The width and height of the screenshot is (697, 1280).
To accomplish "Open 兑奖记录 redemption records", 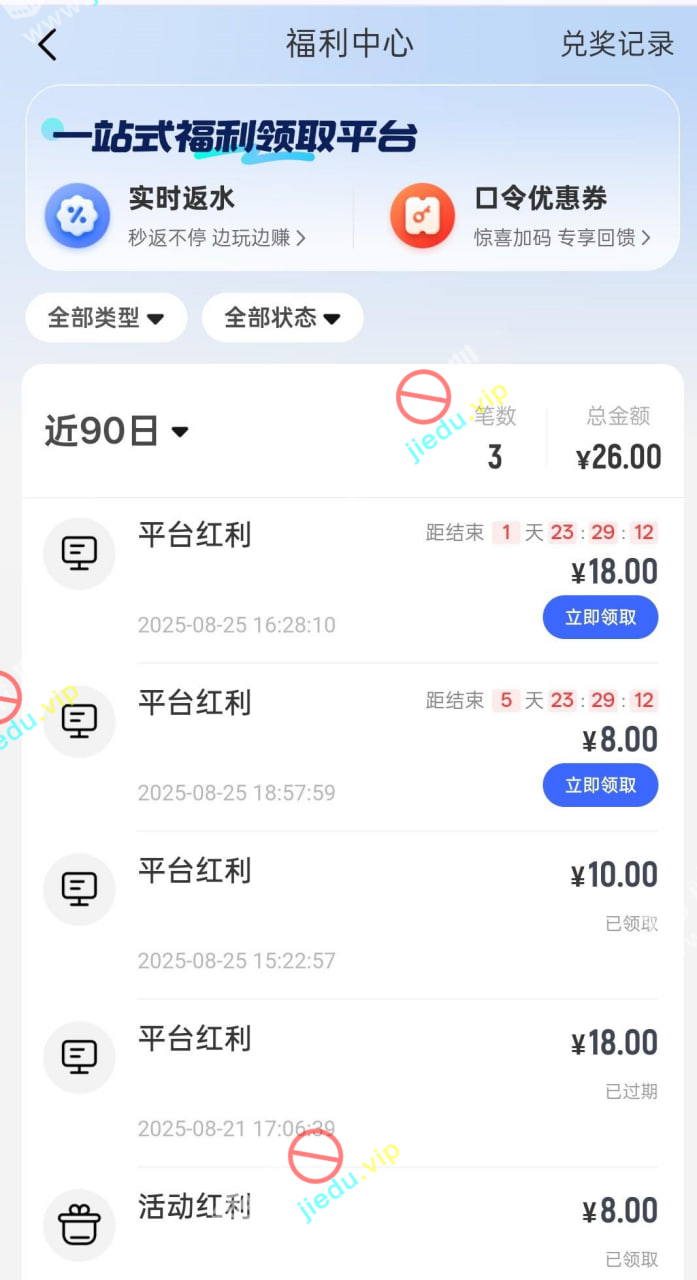I will pyautogui.click(x=617, y=45).
